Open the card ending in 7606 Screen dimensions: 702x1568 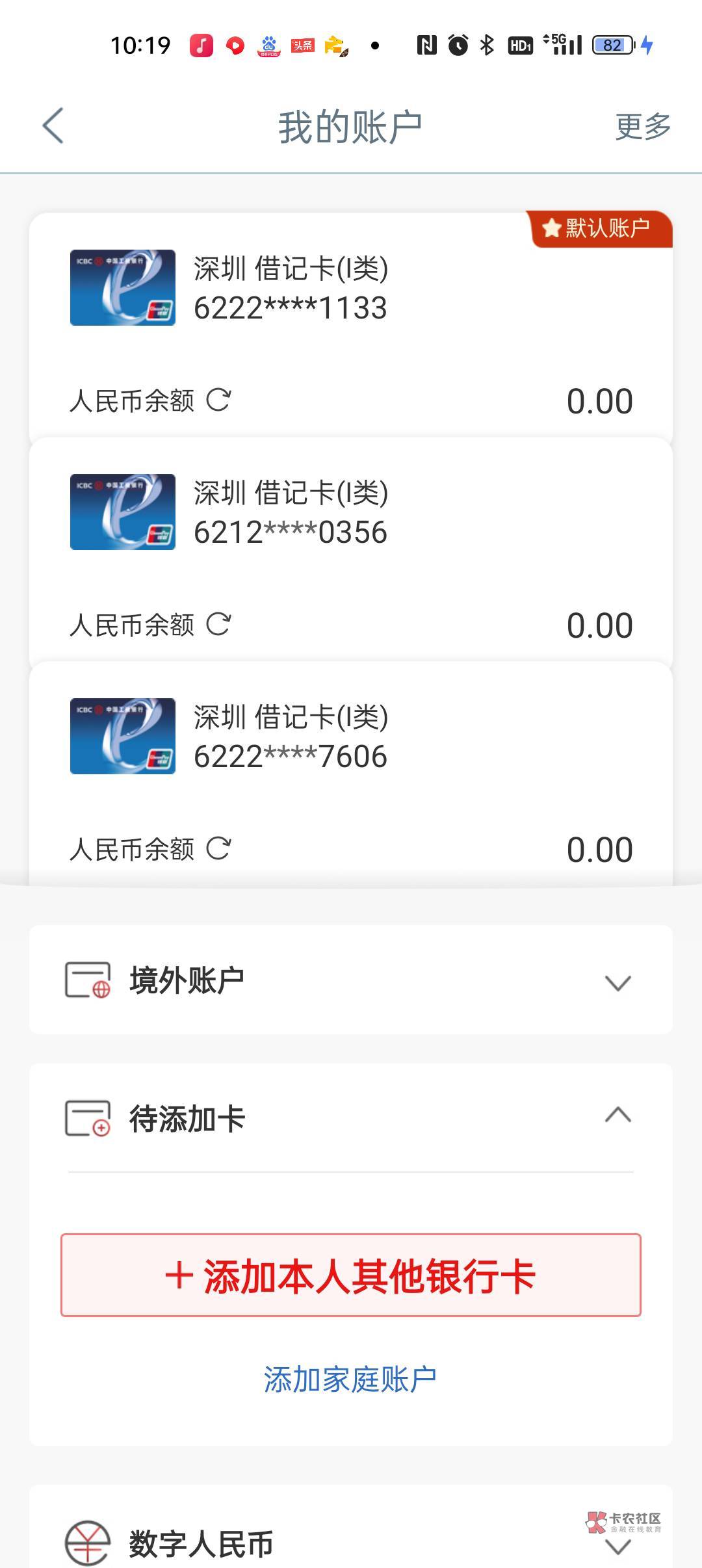351,737
